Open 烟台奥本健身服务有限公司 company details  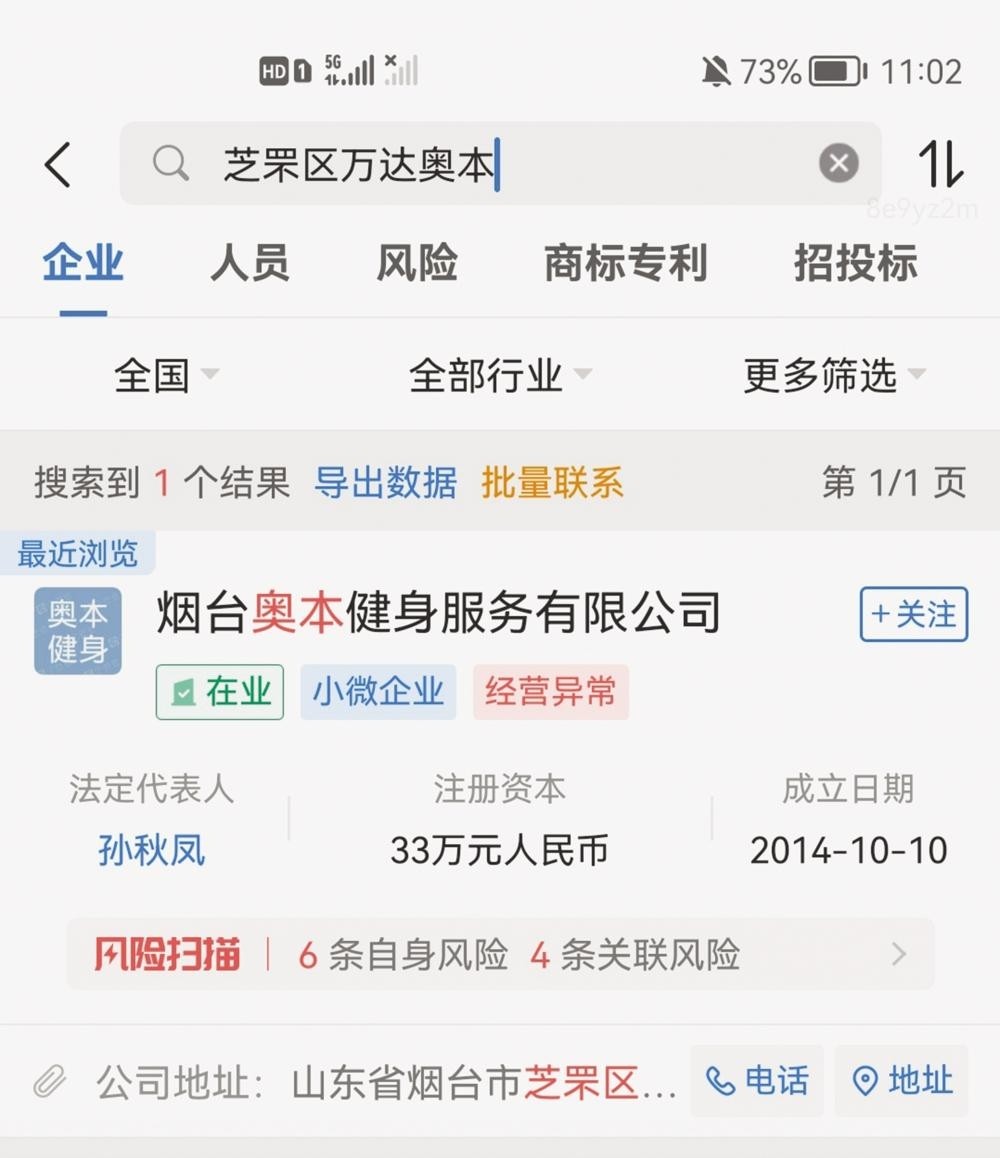[x=438, y=613]
